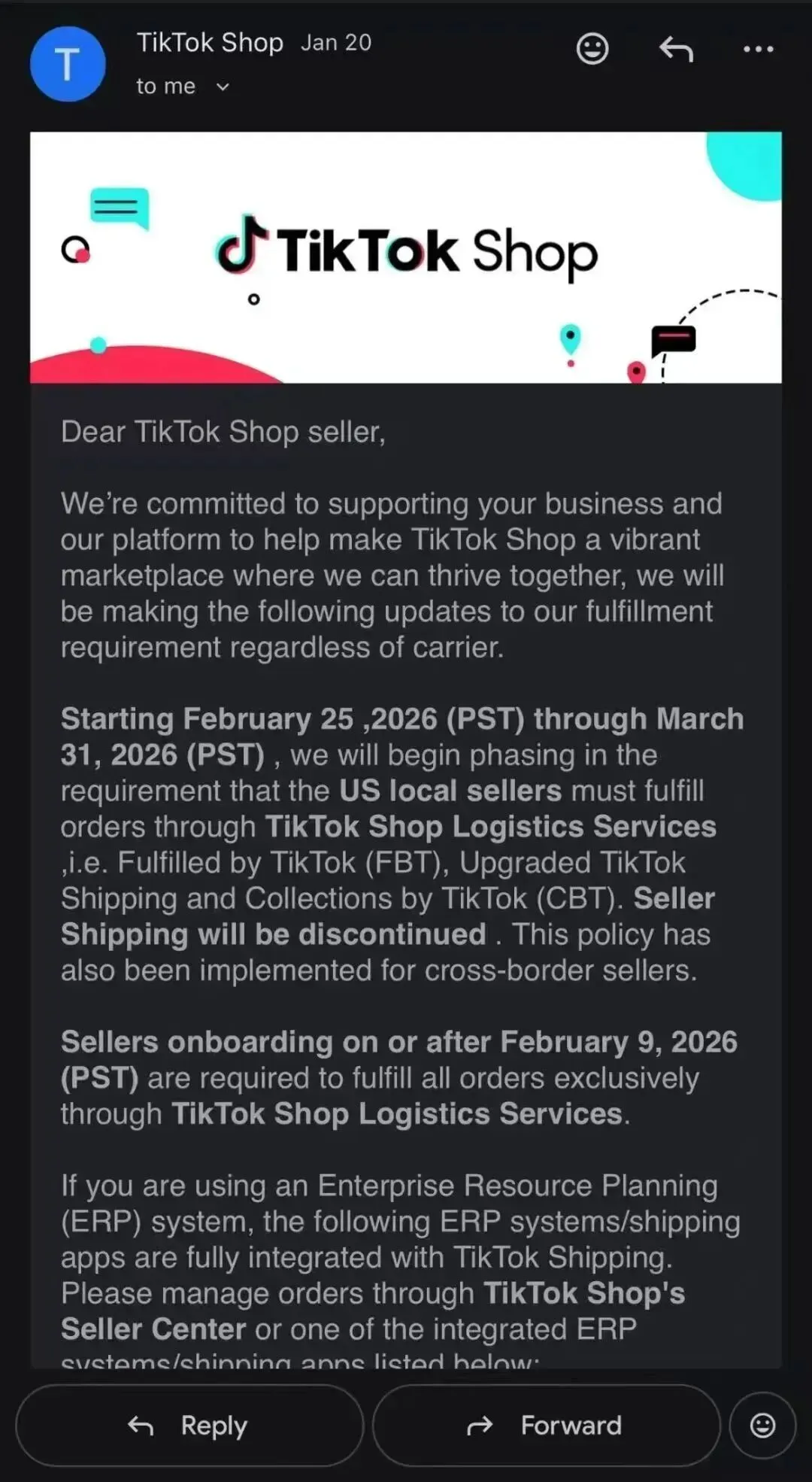Tap the reply arrow in the header
The width and height of the screenshot is (812, 1482).
(675, 50)
